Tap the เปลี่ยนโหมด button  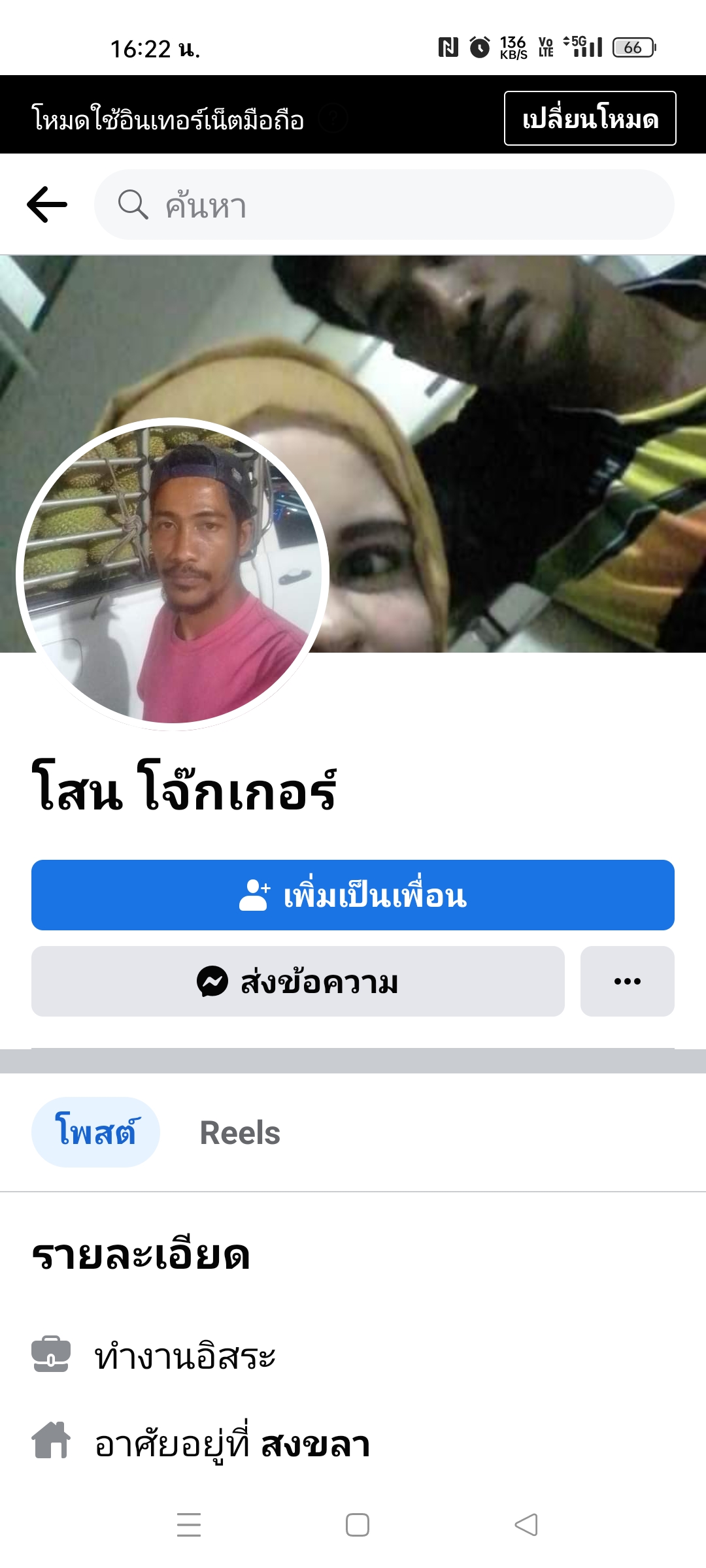pos(590,118)
